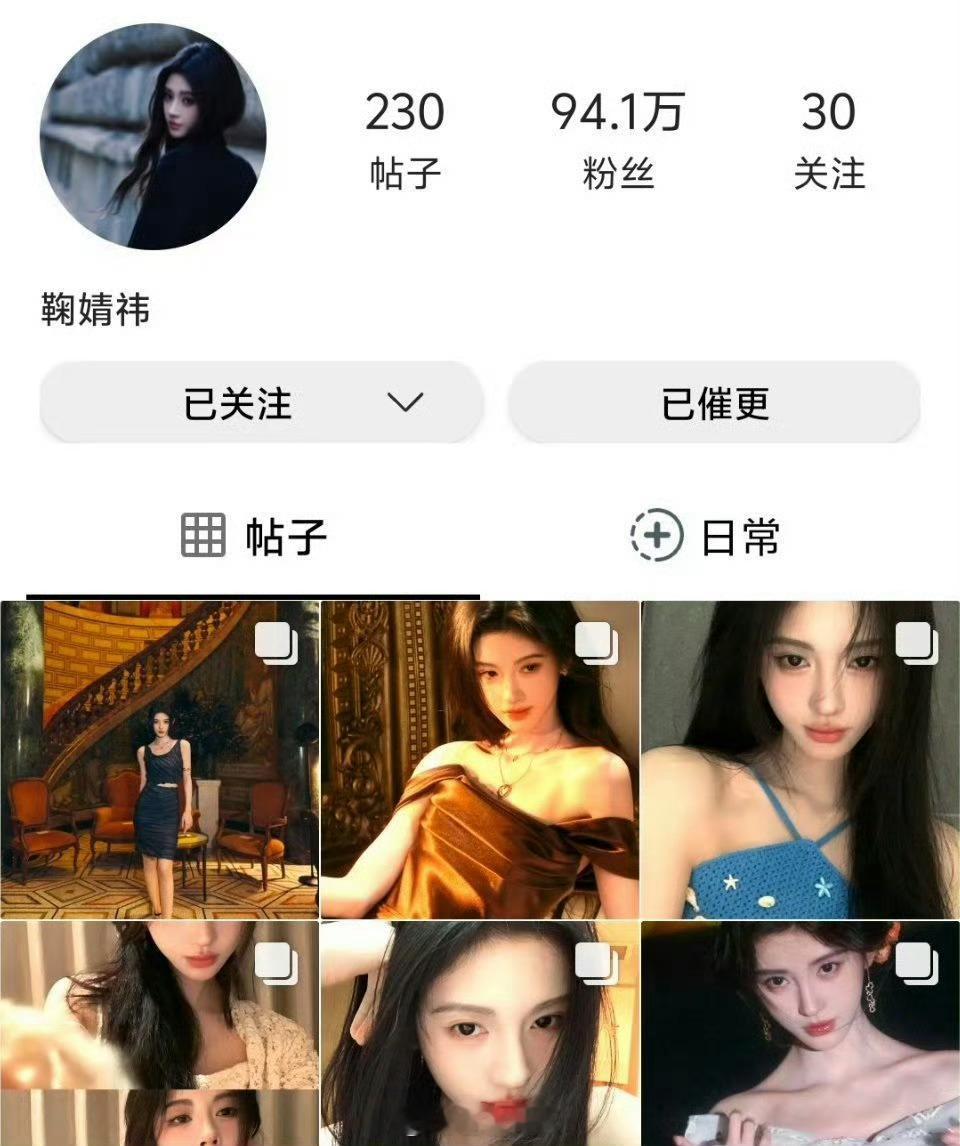View the 94.1万 粉丝 followers list
The height and width of the screenshot is (1146, 960).
click(x=617, y=140)
